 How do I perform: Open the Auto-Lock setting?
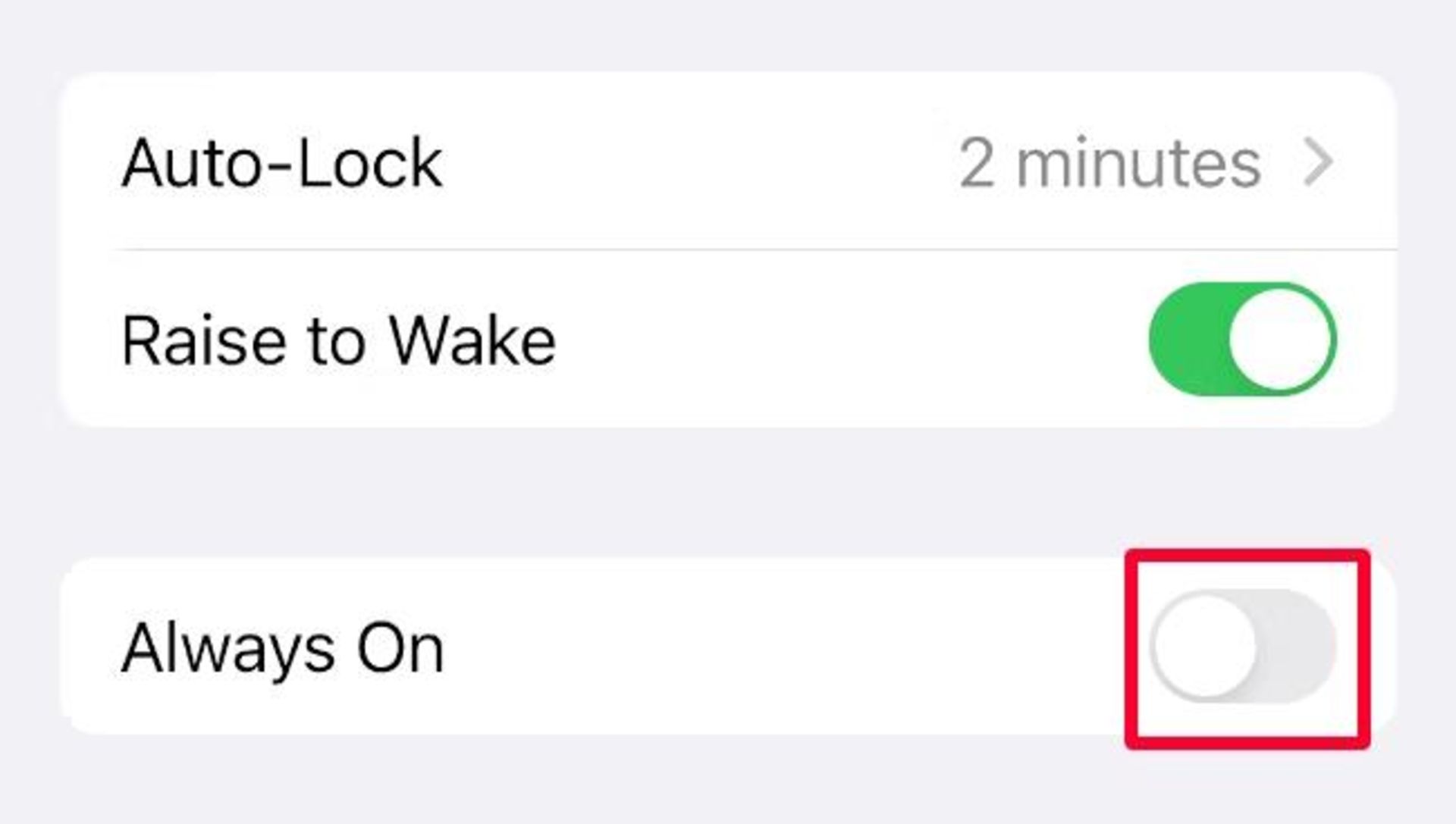coord(726,163)
